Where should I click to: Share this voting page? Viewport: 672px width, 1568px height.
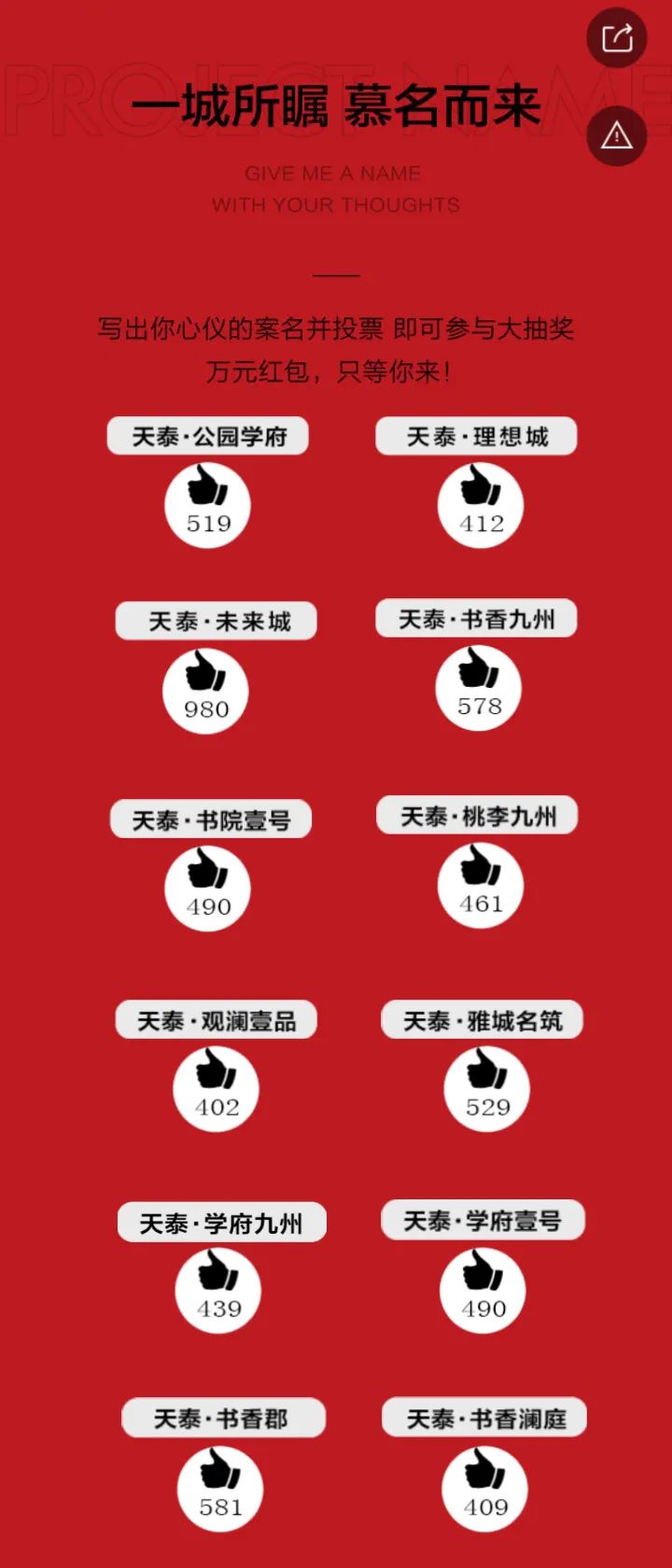616,38
